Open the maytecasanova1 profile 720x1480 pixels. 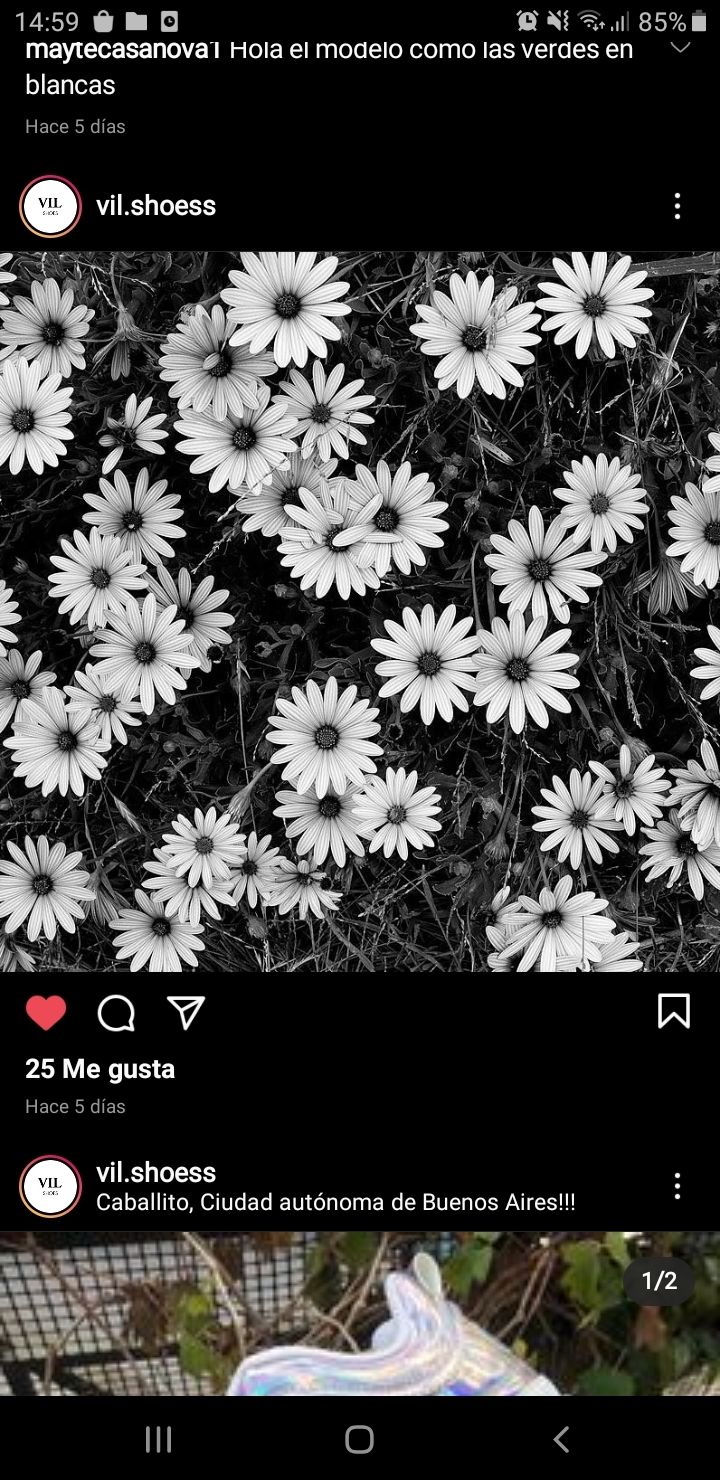coord(122,49)
